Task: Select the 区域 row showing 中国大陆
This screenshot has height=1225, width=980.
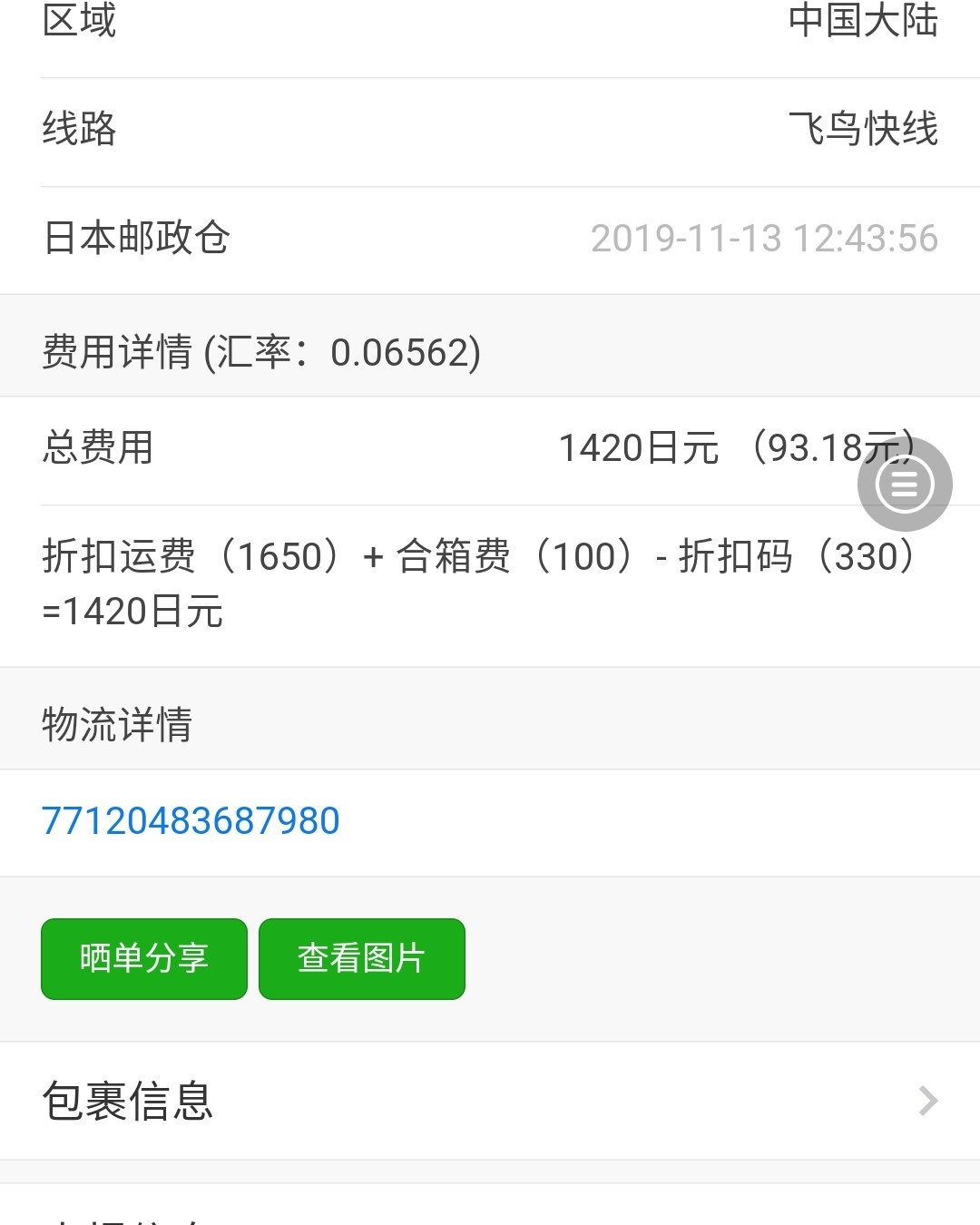Action: pos(490,23)
